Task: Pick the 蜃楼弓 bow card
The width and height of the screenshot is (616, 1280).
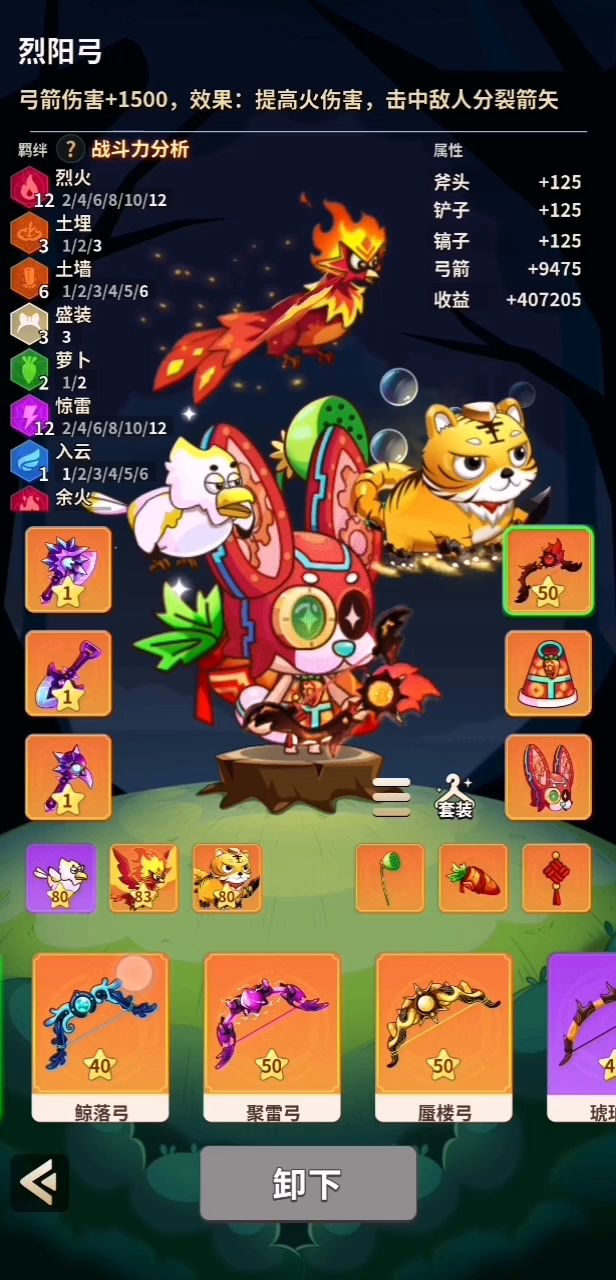Action: [x=444, y=1035]
